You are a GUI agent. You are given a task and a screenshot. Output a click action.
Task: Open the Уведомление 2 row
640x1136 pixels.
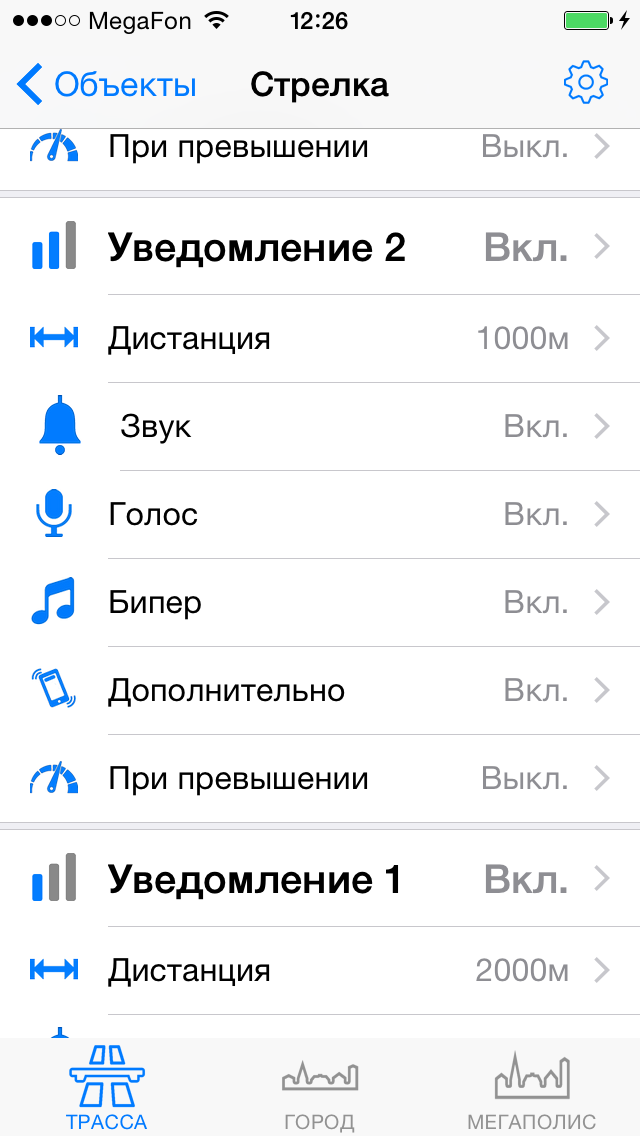click(x=320, y=248)
